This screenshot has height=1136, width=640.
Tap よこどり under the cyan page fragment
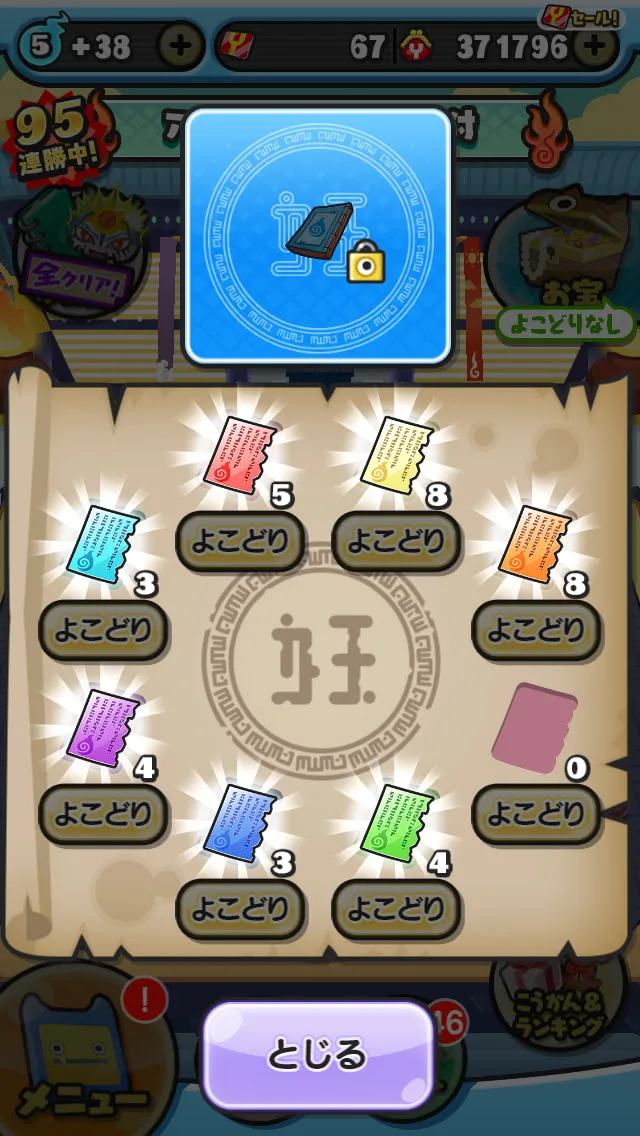click(x=103, y=630)
